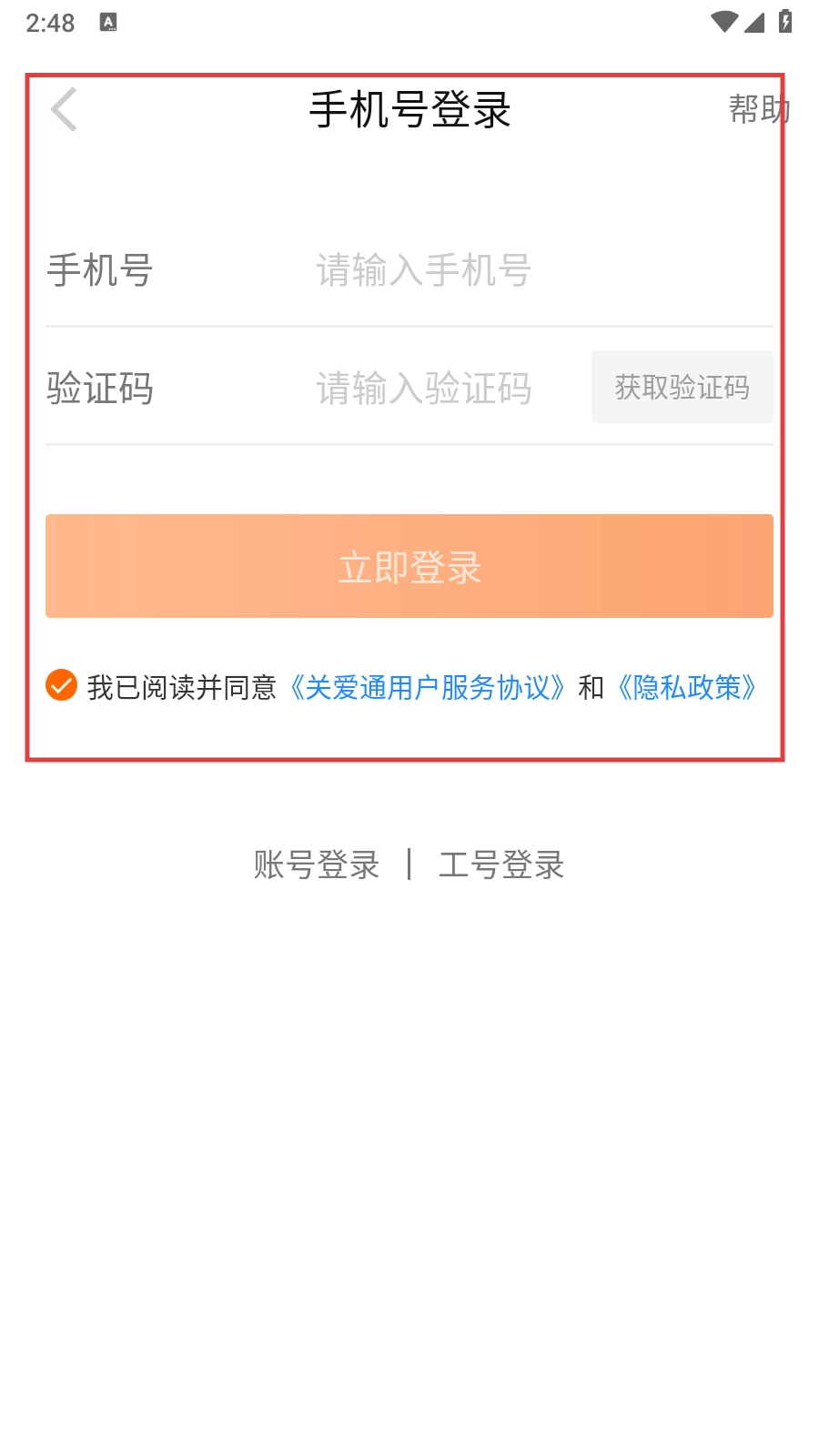Switch to 工号登录 employee ID login
This screenshot has height=1456, width=819.
click(501, 864)
